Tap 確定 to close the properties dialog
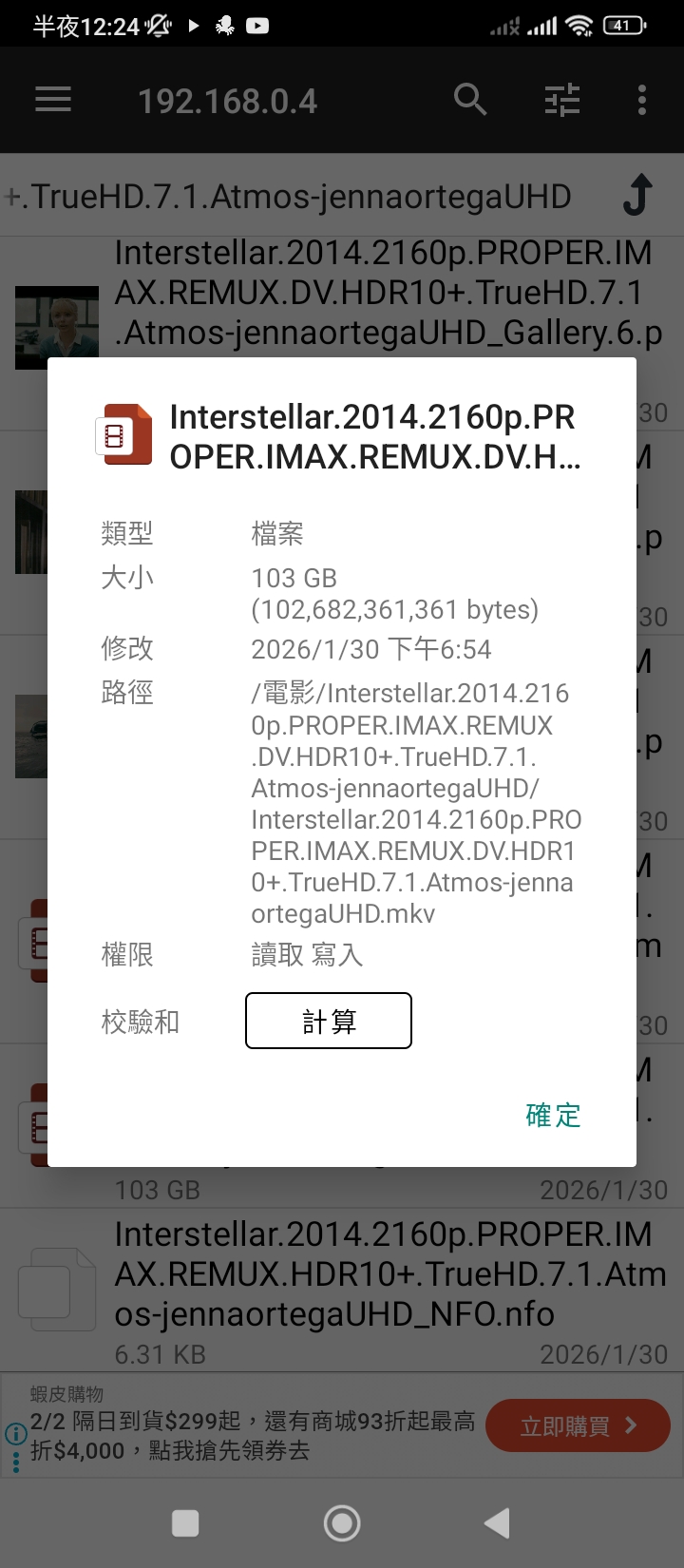The width and height of the screenshot is (684, 1568). [554, 1116]
